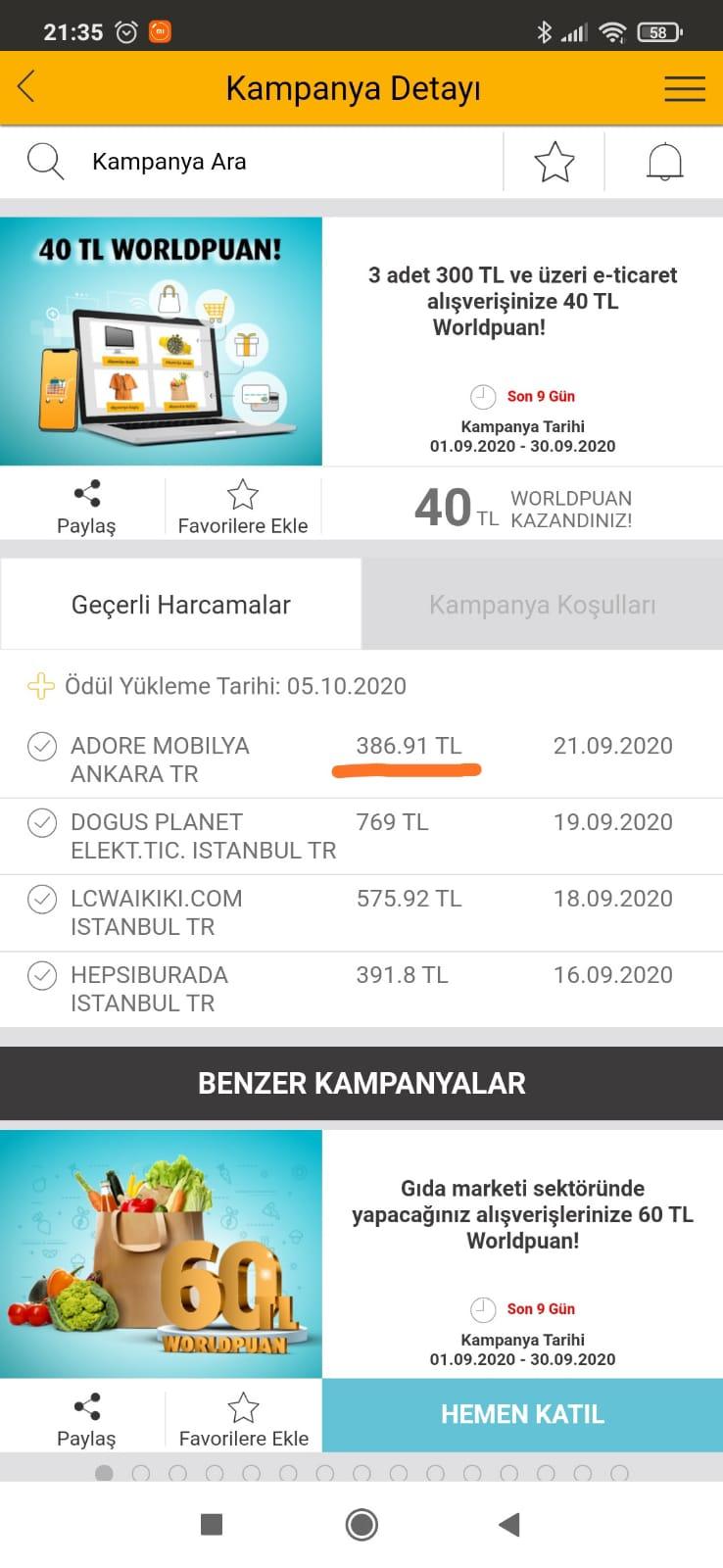The height and width of the screenshot is (1568, 723).
Task: Open the hamburger menu
Action: 684,88
